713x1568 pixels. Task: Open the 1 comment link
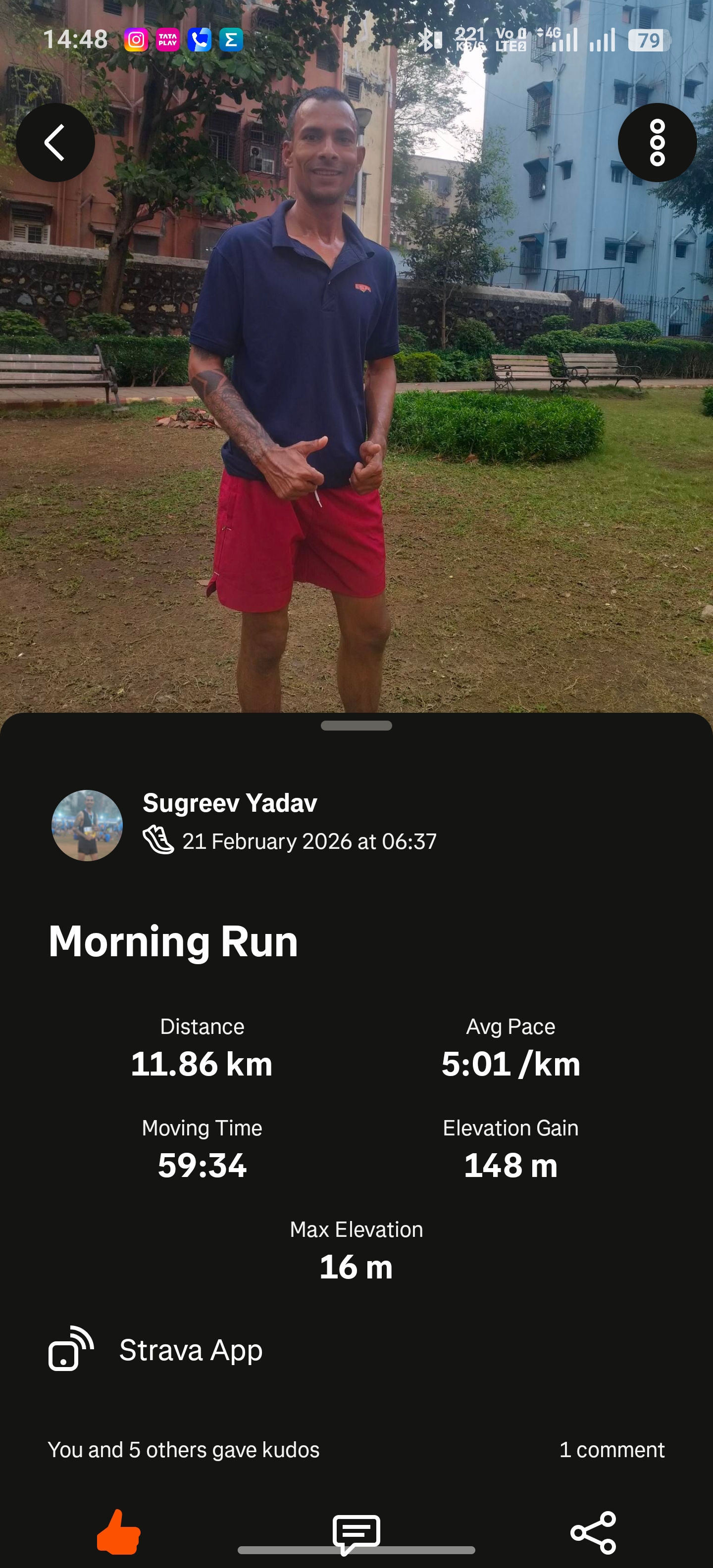[x=611, y=1449]
